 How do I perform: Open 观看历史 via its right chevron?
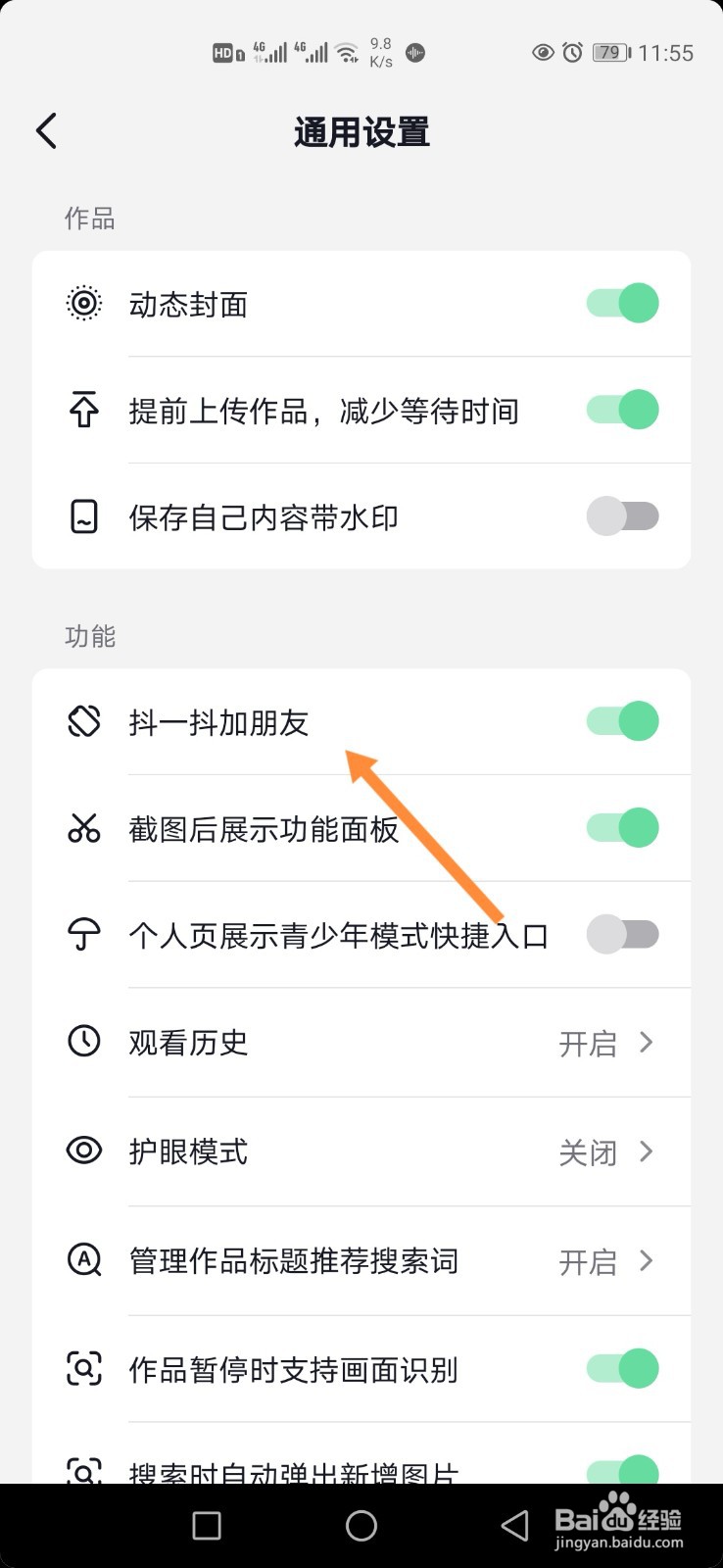click(645, 1043)
